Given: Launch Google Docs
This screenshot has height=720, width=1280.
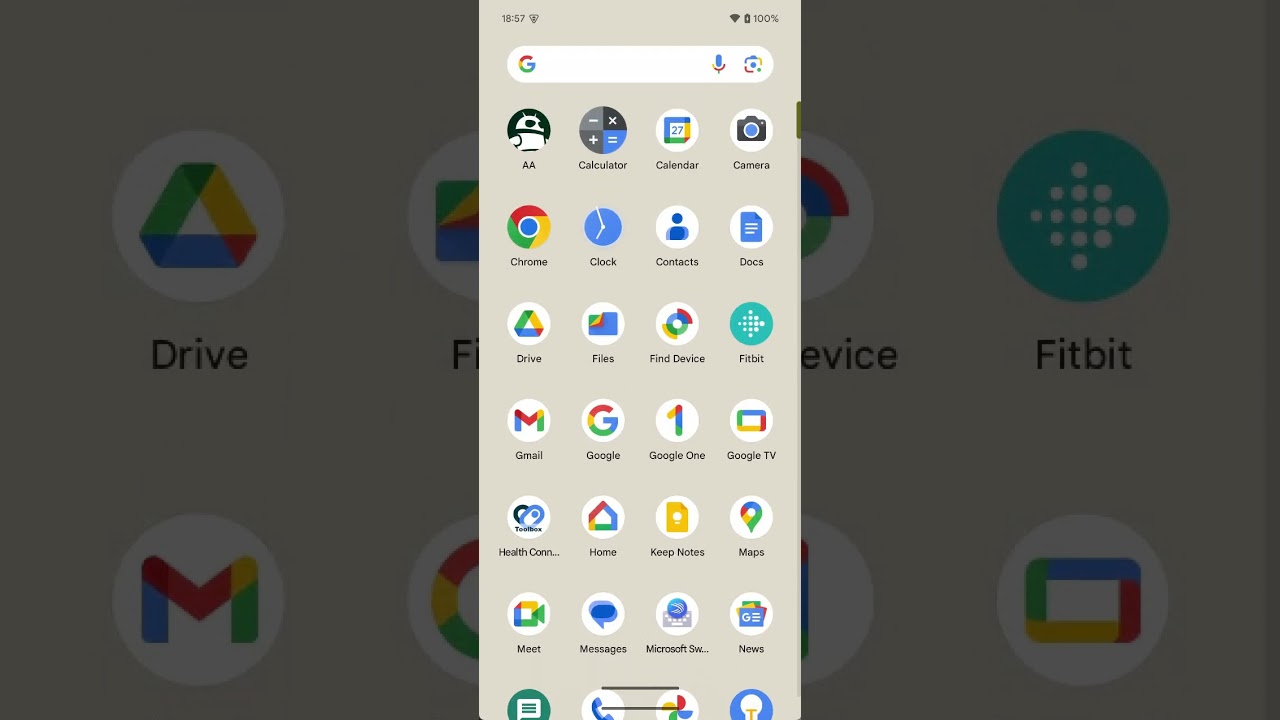Looking at the screenshot, I should point(751,228).
